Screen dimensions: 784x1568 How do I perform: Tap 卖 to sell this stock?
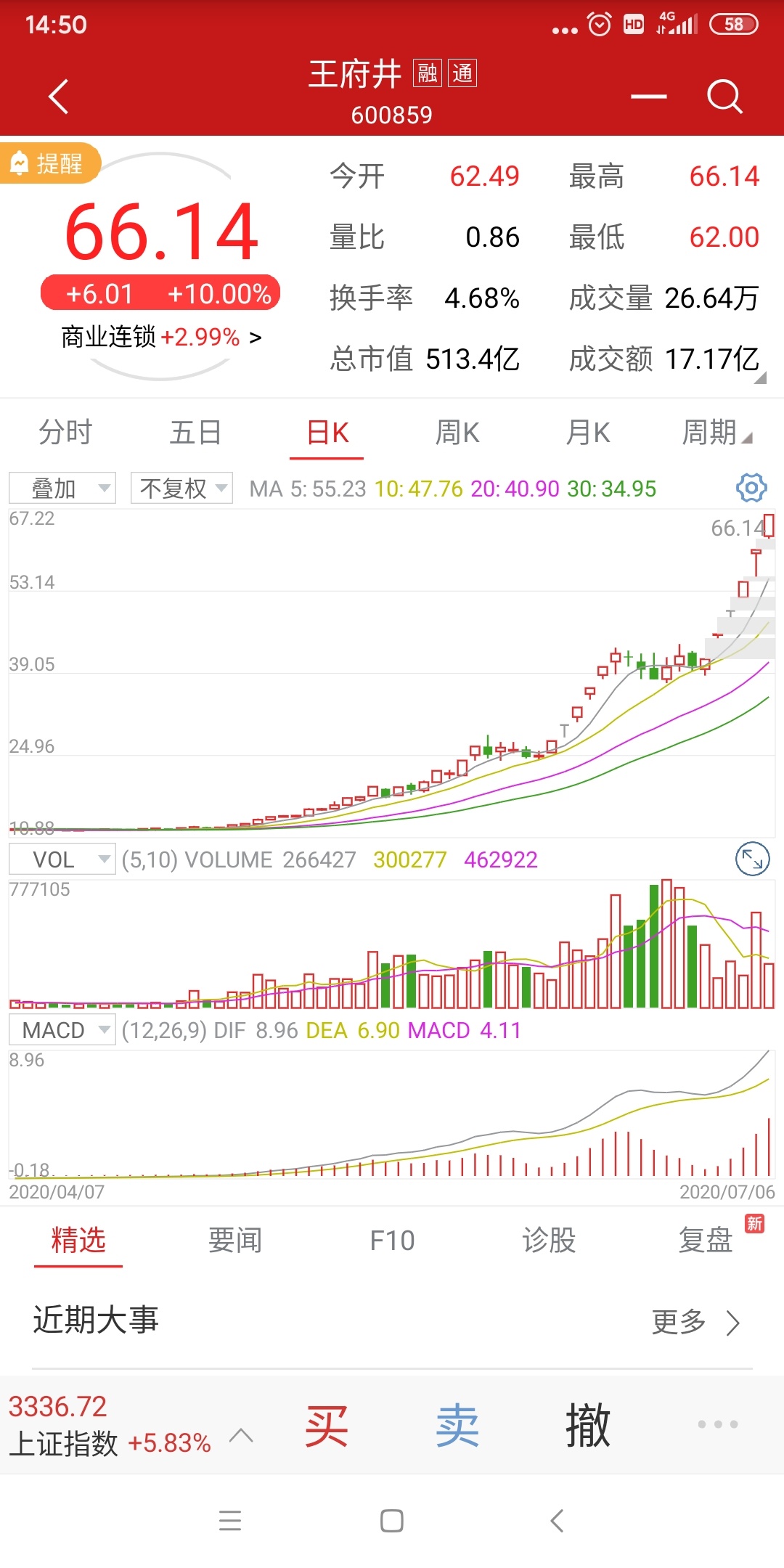(x=457, y=1426)
